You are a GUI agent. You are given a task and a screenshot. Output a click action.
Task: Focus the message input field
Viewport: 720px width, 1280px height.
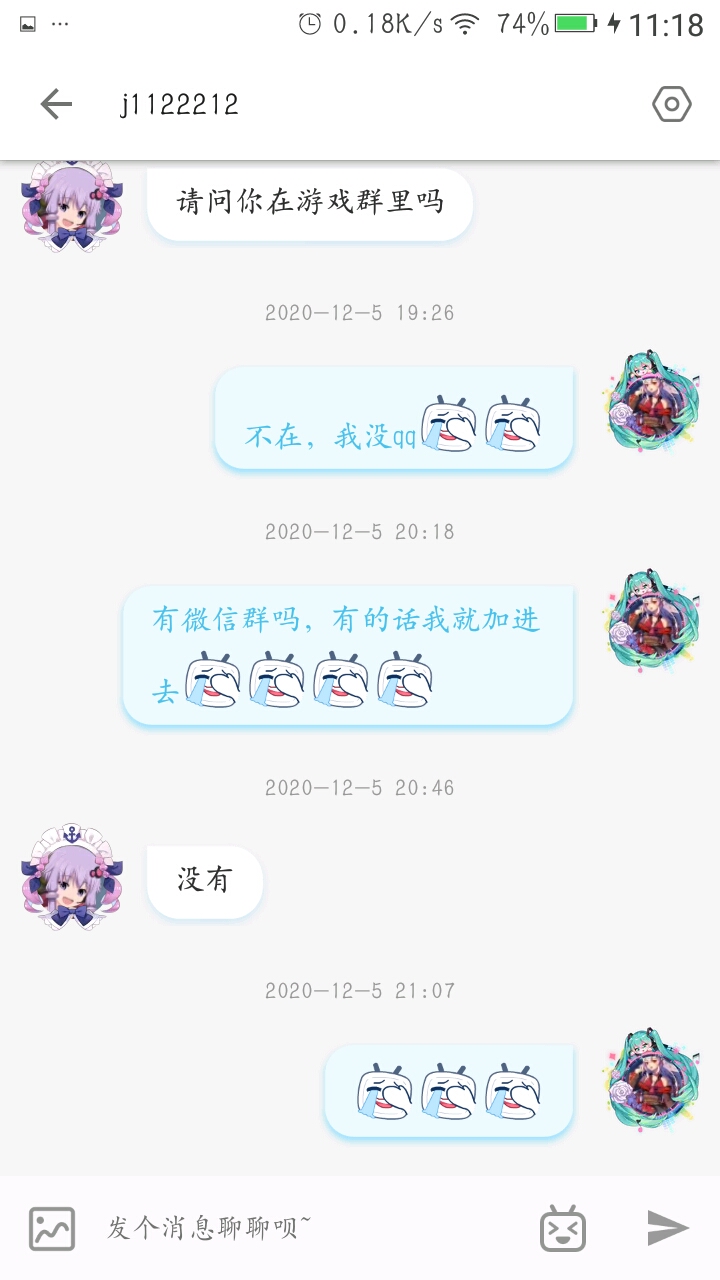click(x=310, y=1228)
